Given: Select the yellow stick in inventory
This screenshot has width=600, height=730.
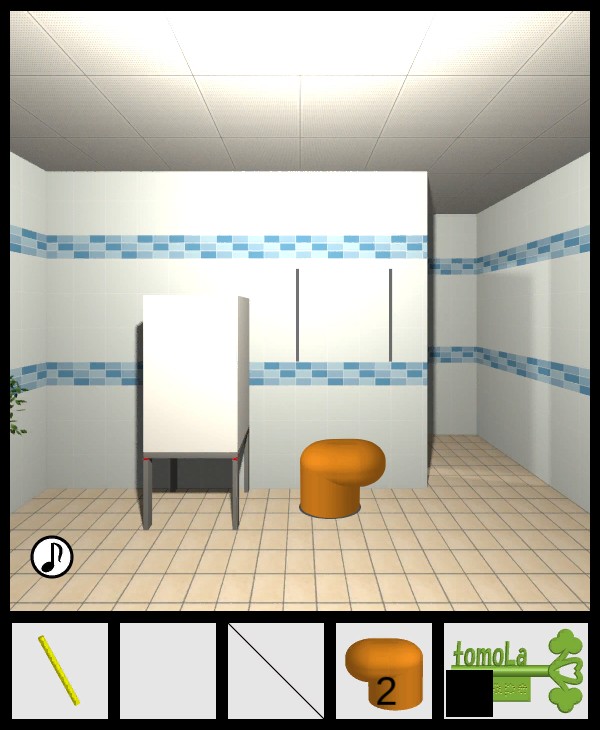Looking at the screenshot, I should [x=59, y=670].
